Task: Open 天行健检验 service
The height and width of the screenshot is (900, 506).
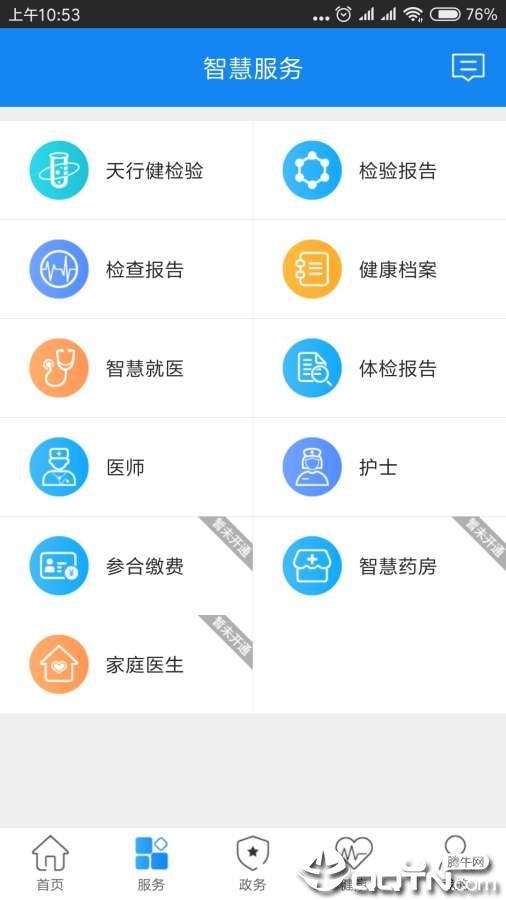Action: (126, 170)
